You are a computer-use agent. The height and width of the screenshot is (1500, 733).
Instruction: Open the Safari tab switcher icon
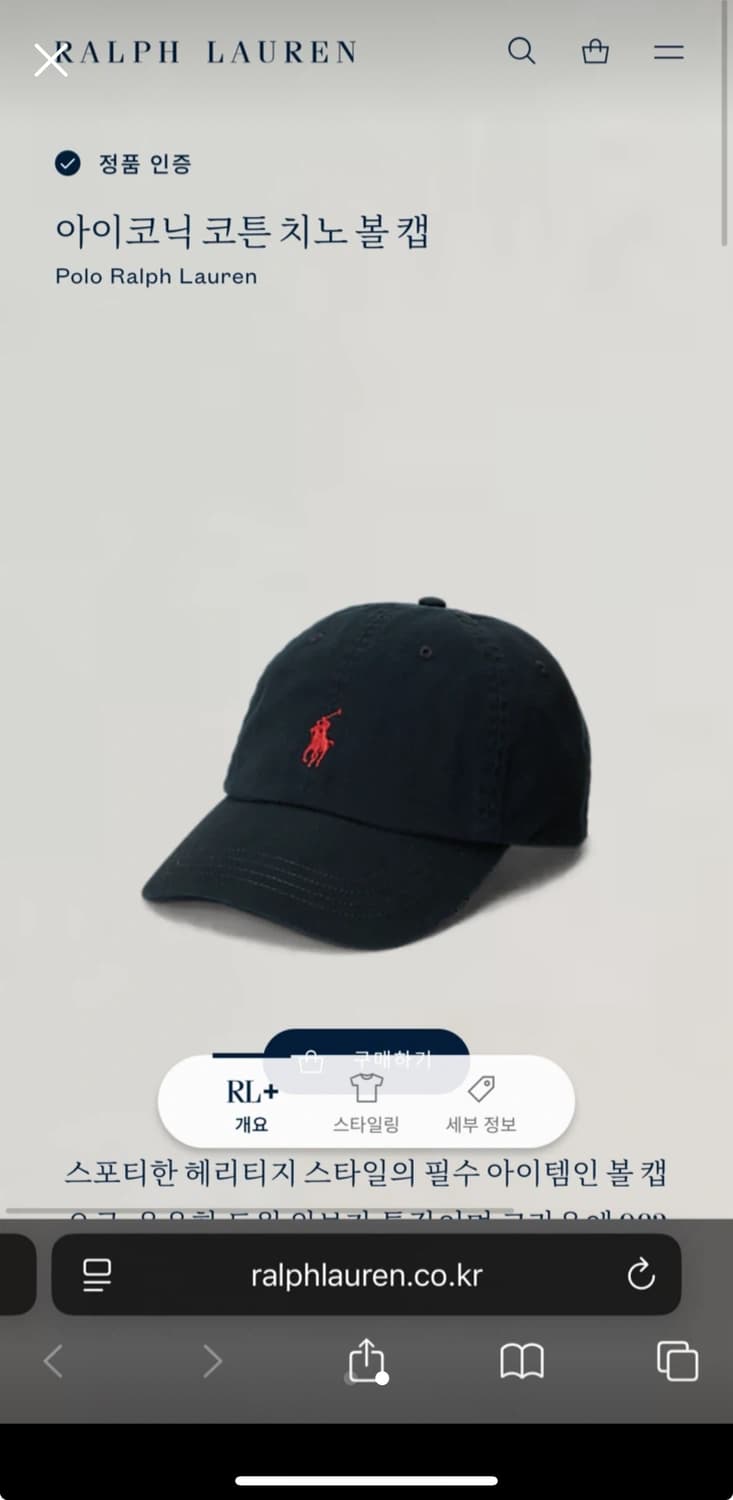[x=678, y=1360]
